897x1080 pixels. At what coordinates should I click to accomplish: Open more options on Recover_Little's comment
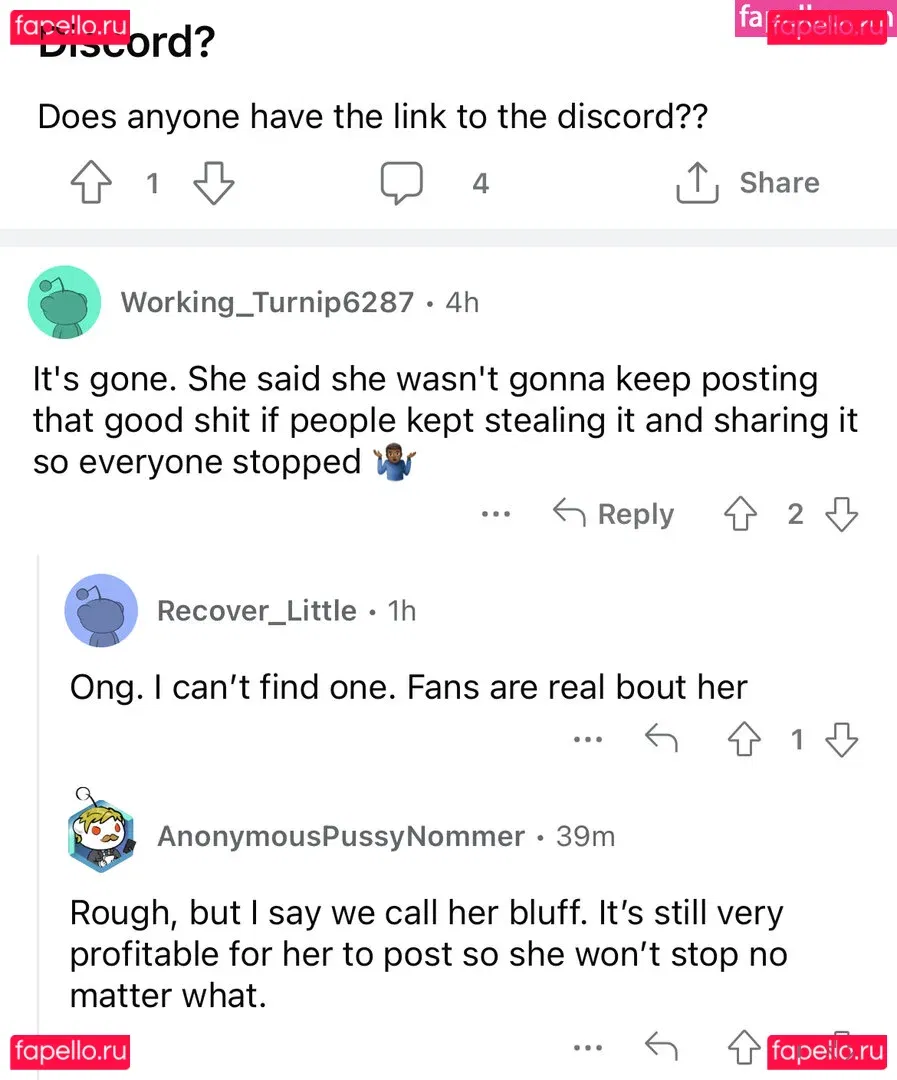pyautogui.click(x=588, y=740)
